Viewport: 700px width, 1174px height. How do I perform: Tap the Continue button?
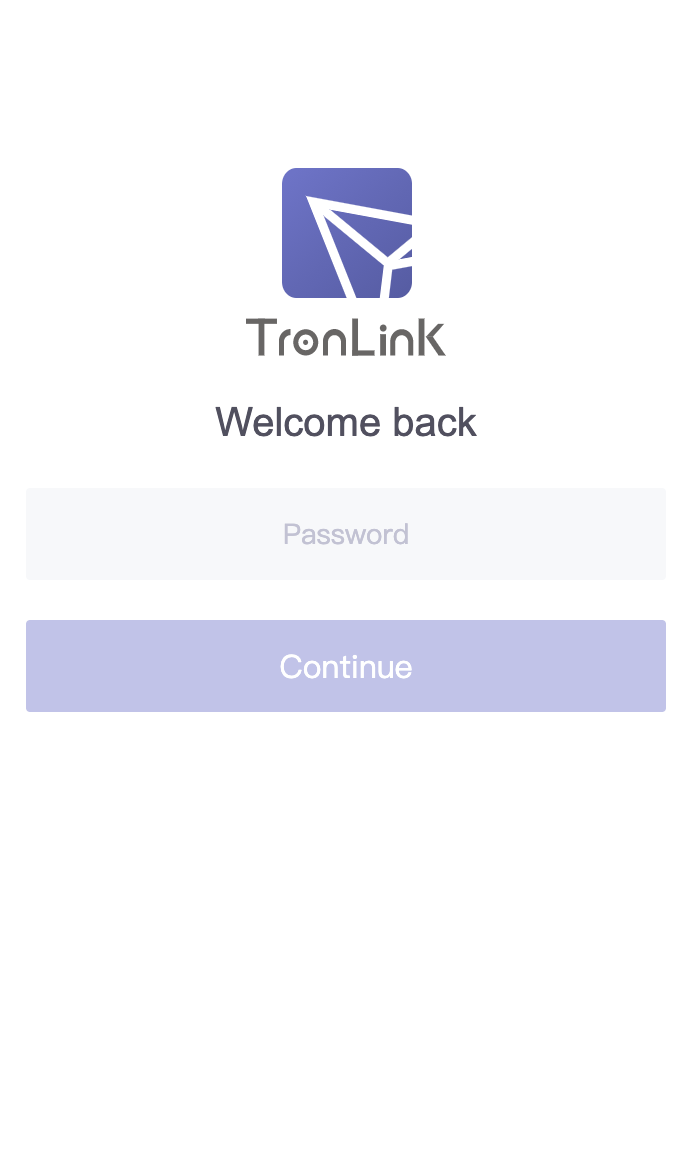345,666
